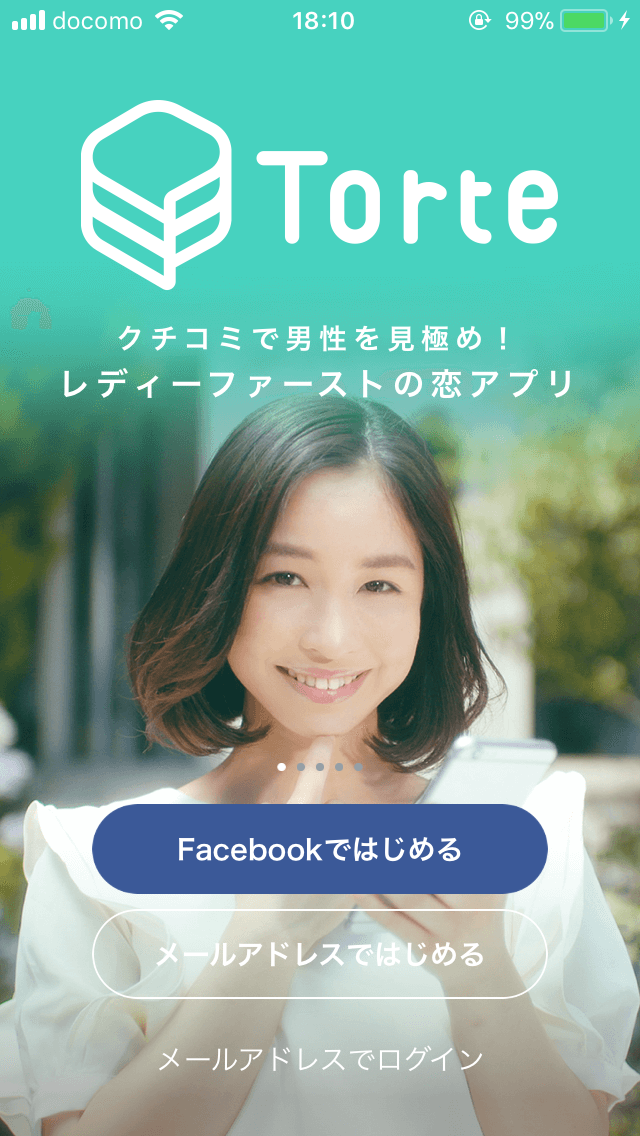Start with Facebookではじめる button
The width and height of the screenshot is (640, 1136).
click(320, 849)
